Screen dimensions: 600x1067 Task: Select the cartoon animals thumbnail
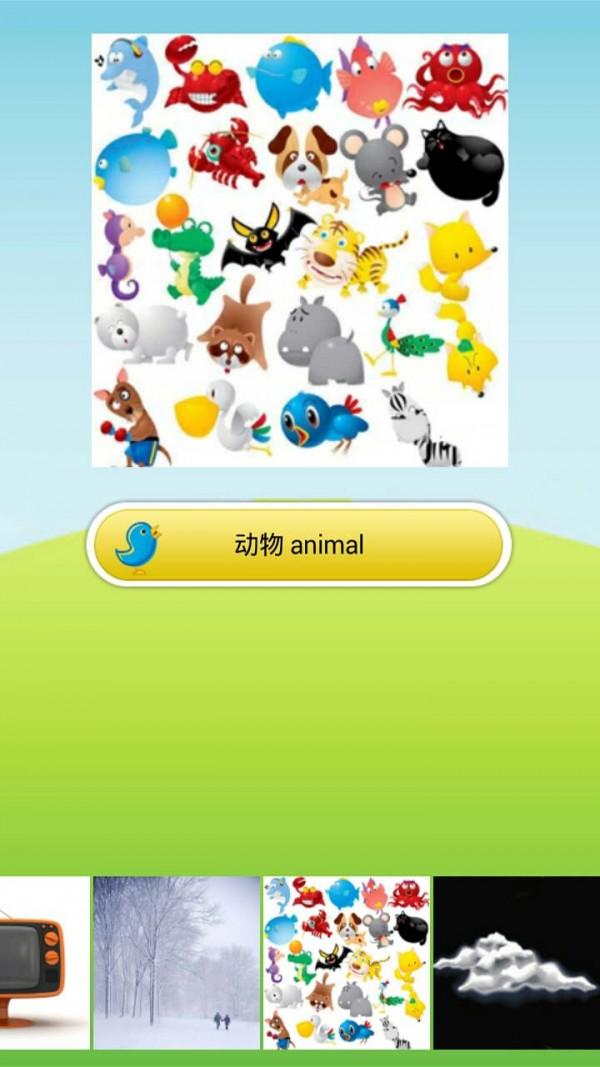click(347, 962)
